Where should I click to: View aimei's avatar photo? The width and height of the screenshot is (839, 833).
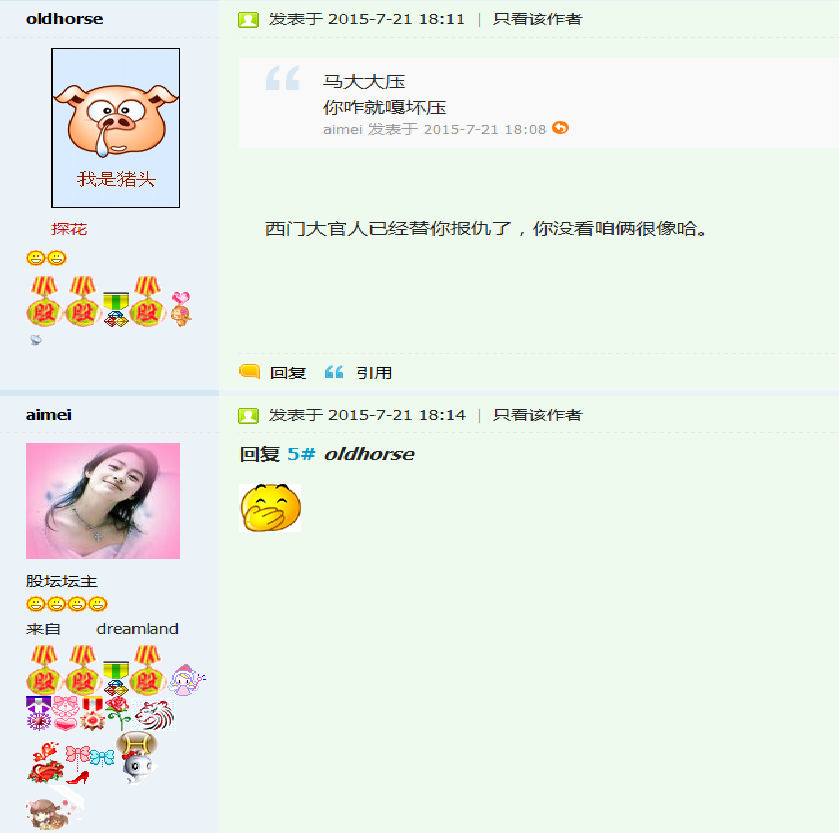[103, 501]
